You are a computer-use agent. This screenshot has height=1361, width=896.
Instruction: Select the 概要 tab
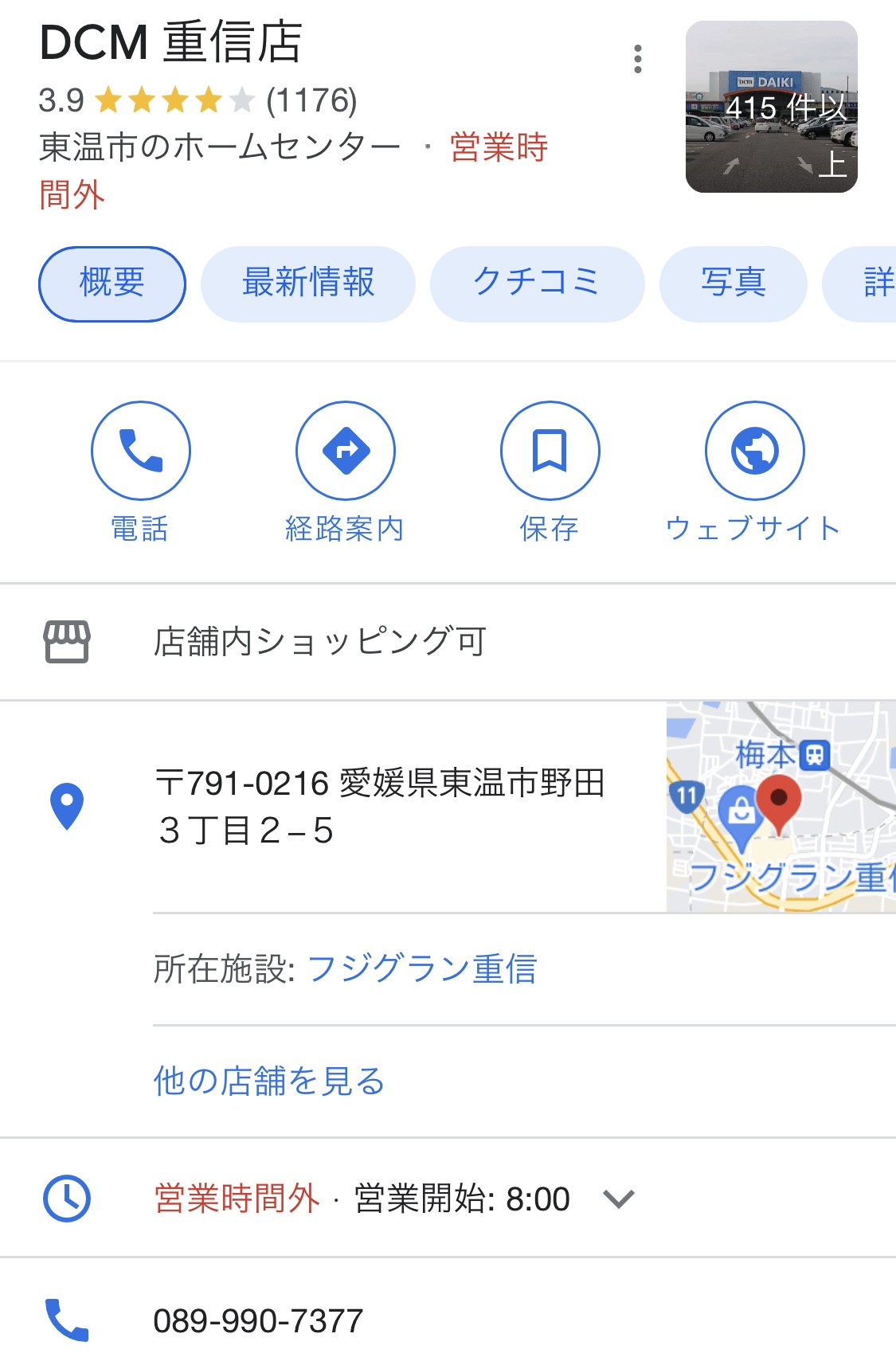110,283
